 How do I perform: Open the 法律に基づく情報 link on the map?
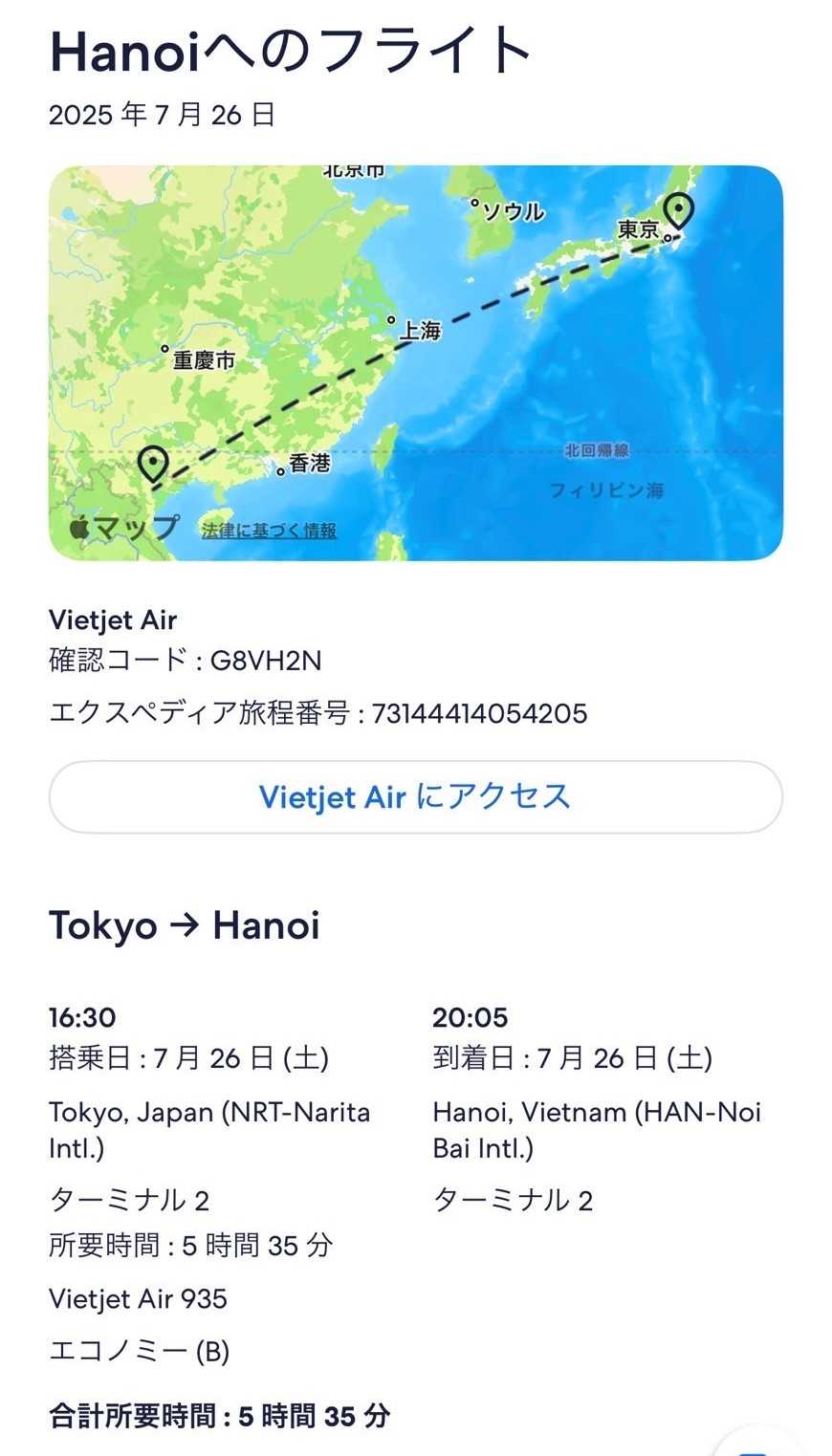coord(269,531)
